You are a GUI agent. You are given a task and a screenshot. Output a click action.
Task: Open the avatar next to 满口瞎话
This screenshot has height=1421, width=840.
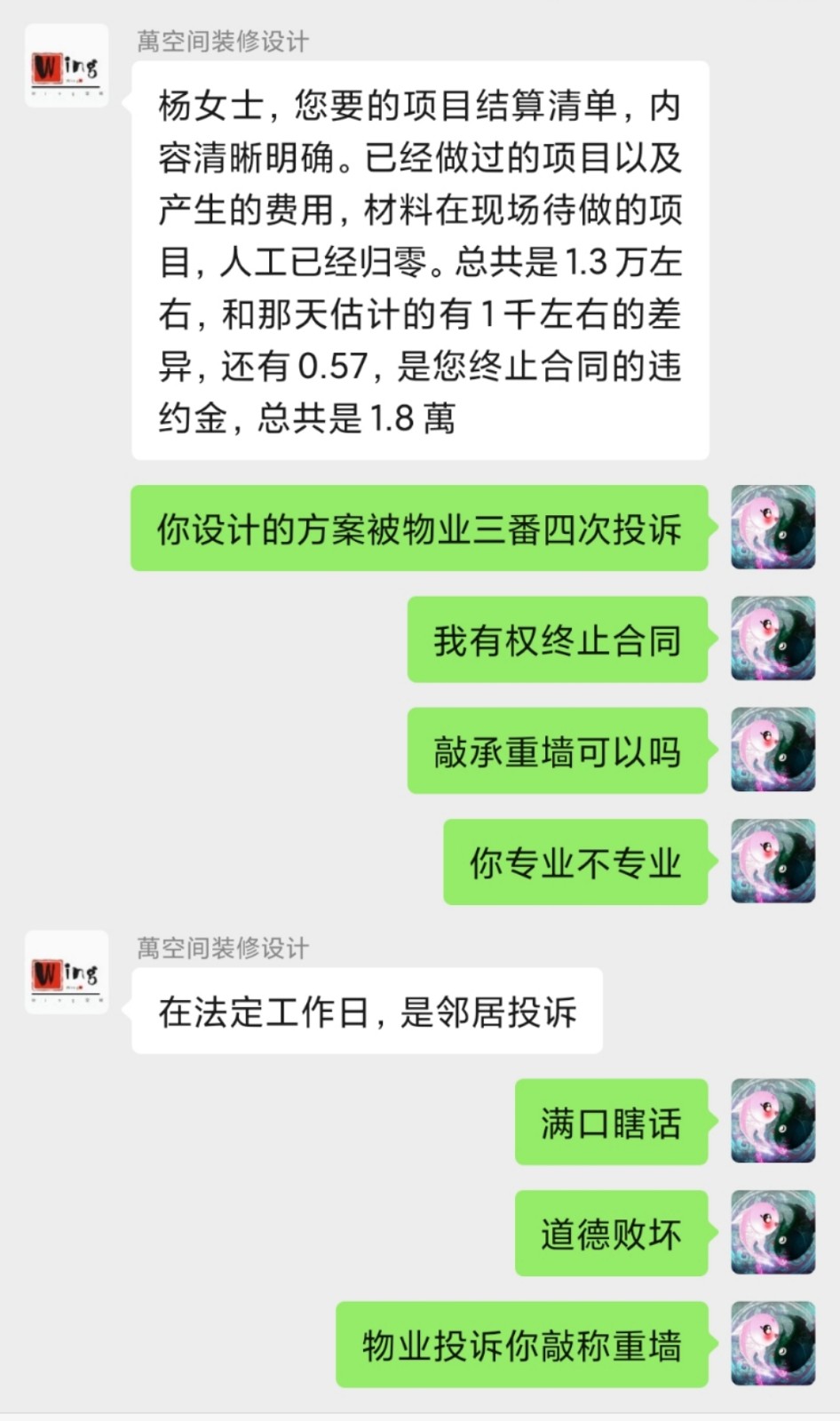click(x=773, y=1121)
